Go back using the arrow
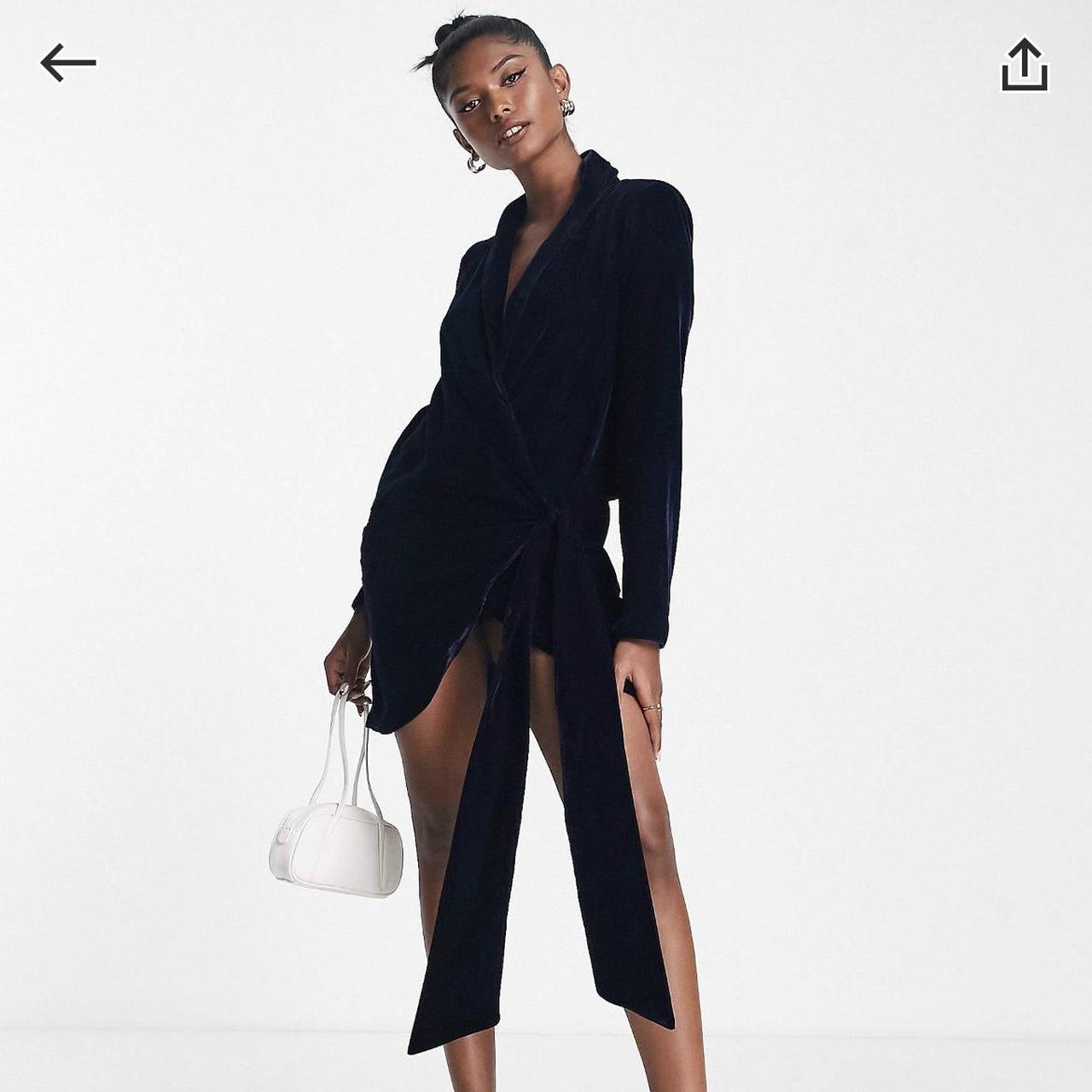Viewport: 1092px width, 1092px height. tap(68, 63)
